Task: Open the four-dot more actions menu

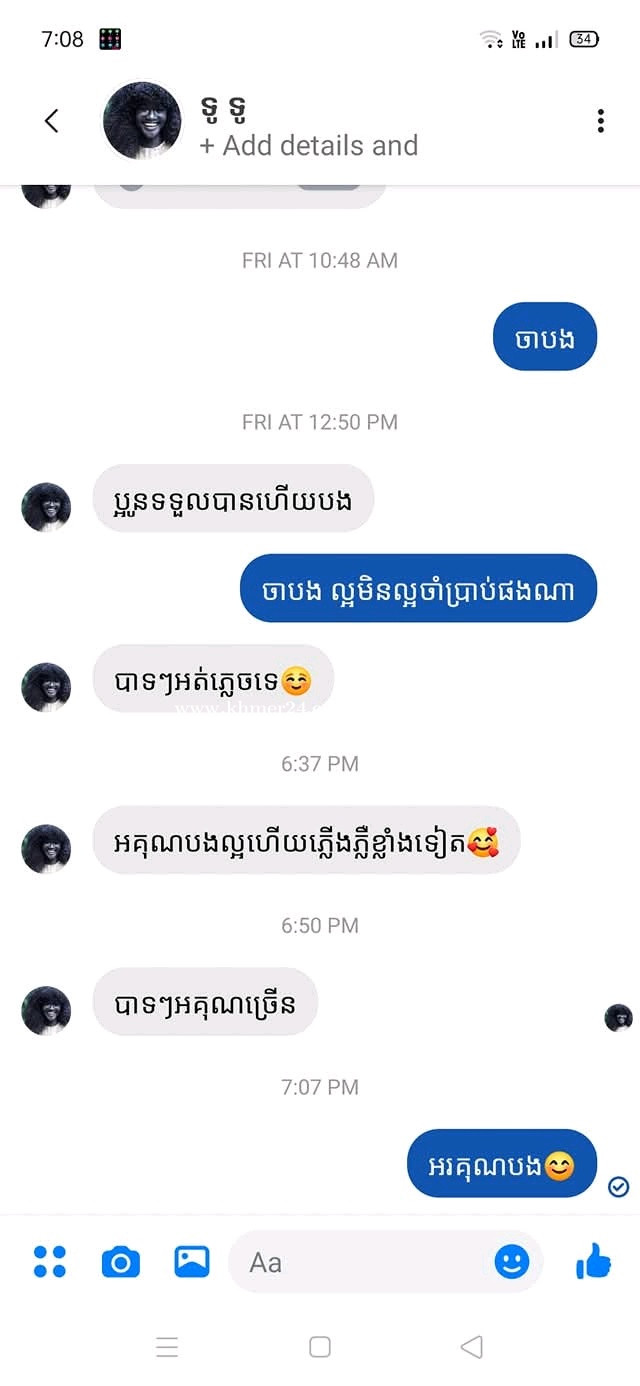Action: click(x=50, y=1262)
